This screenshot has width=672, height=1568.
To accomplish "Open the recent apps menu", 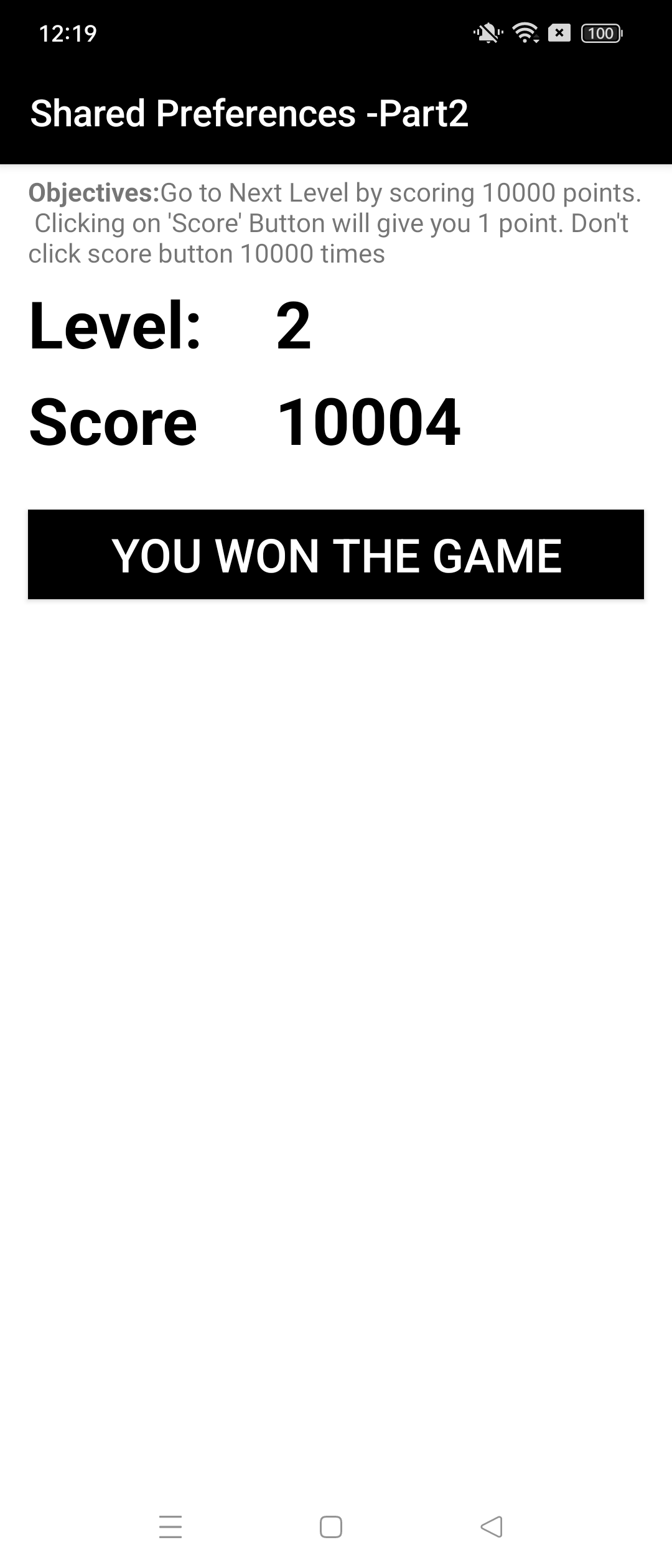I will tap(170, 1526).
